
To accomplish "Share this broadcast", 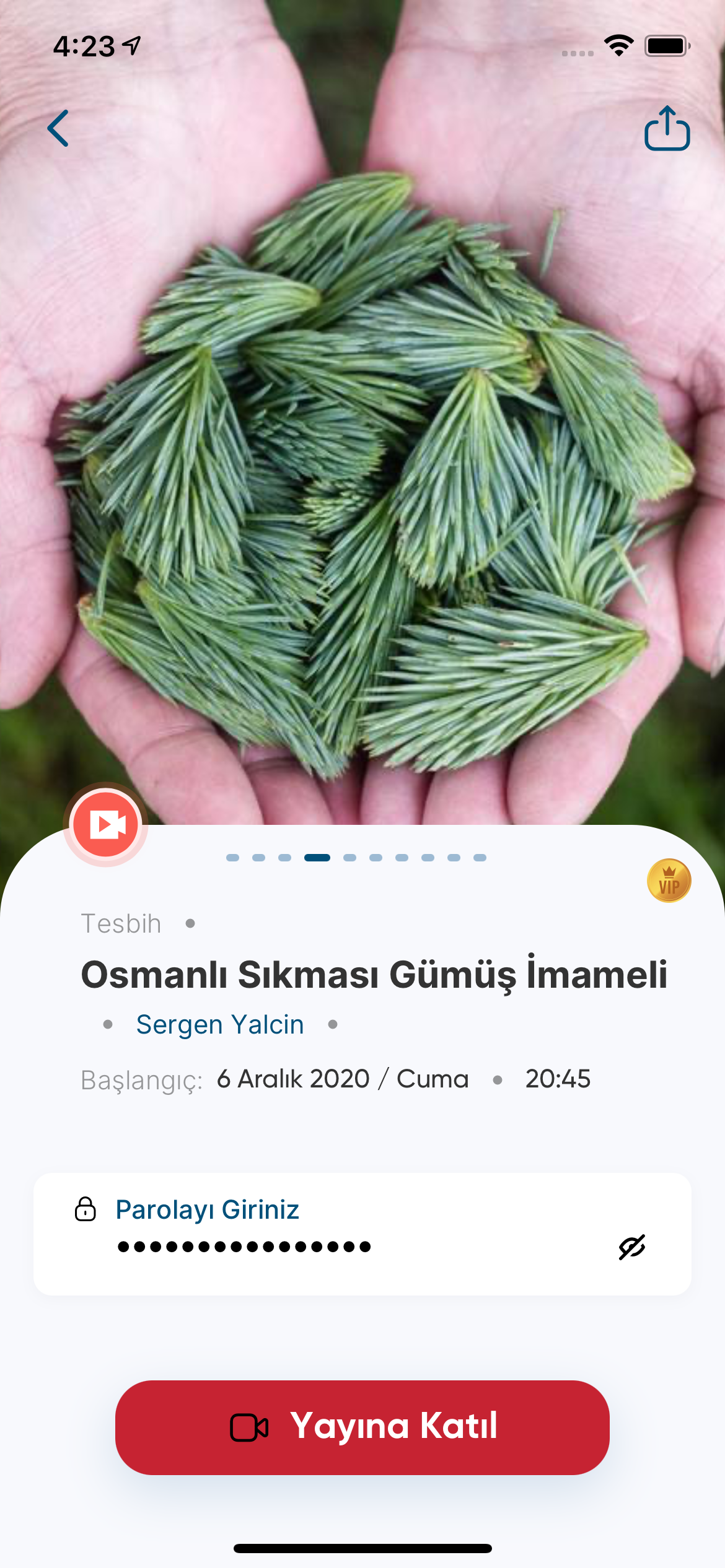I will point(667,128).
